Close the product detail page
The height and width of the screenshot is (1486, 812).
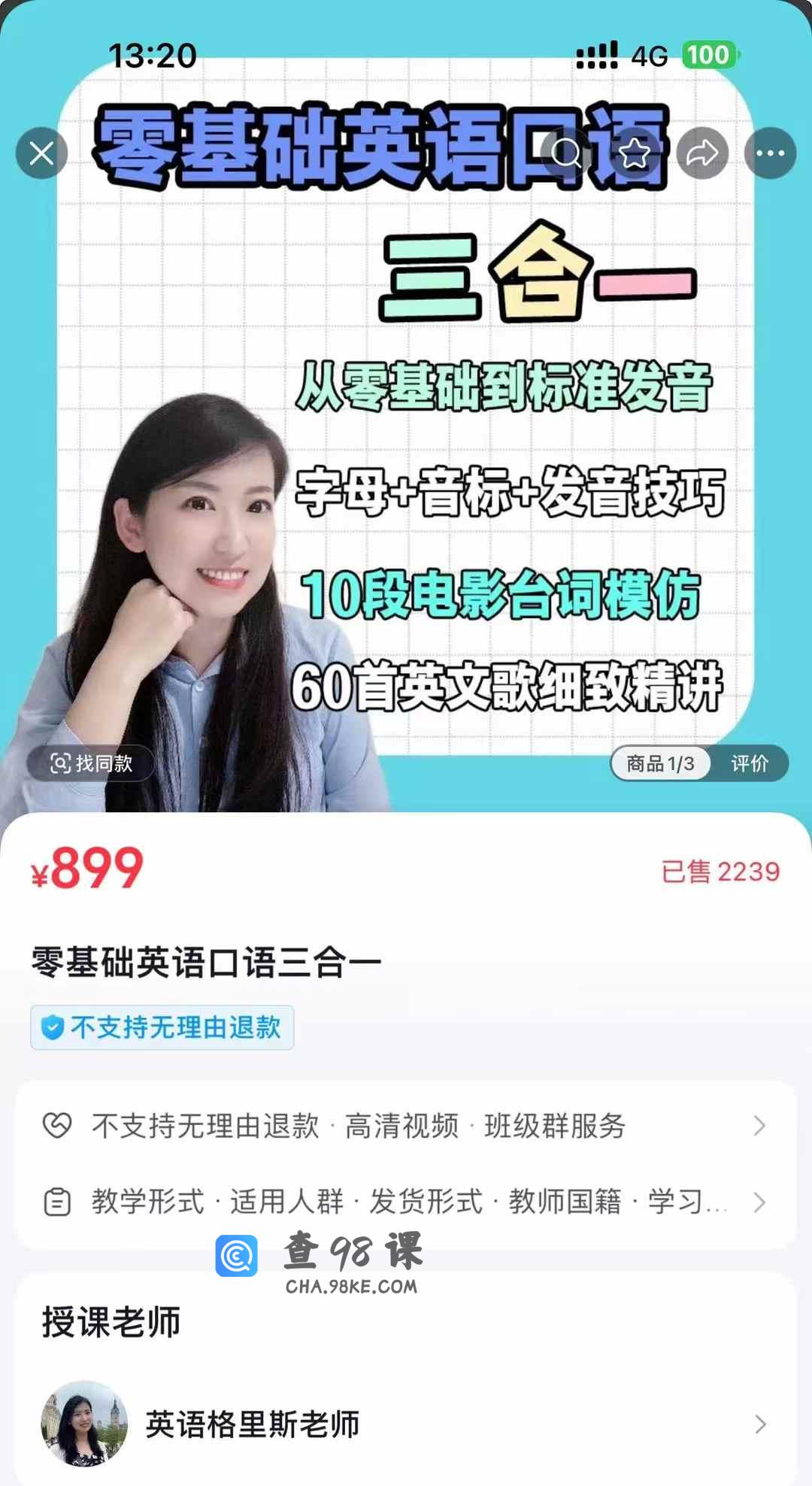[41, 153]
